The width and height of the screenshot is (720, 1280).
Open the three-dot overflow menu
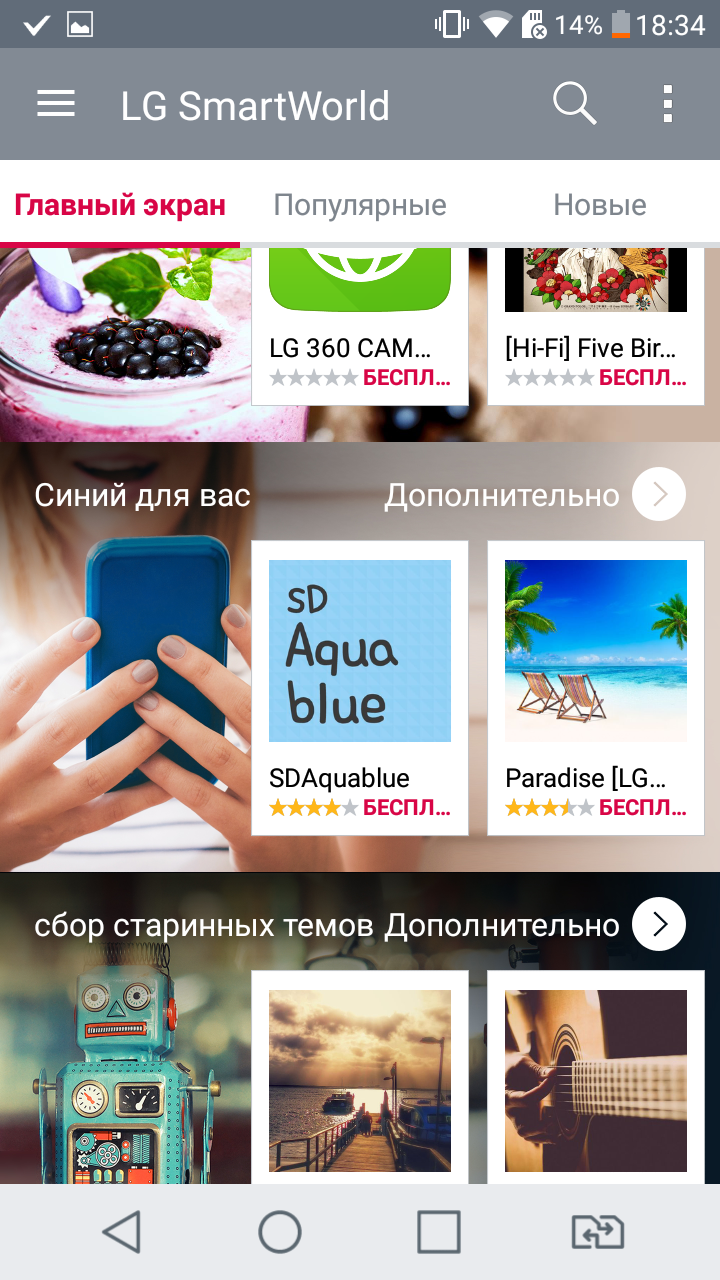[x=667, y=104]
